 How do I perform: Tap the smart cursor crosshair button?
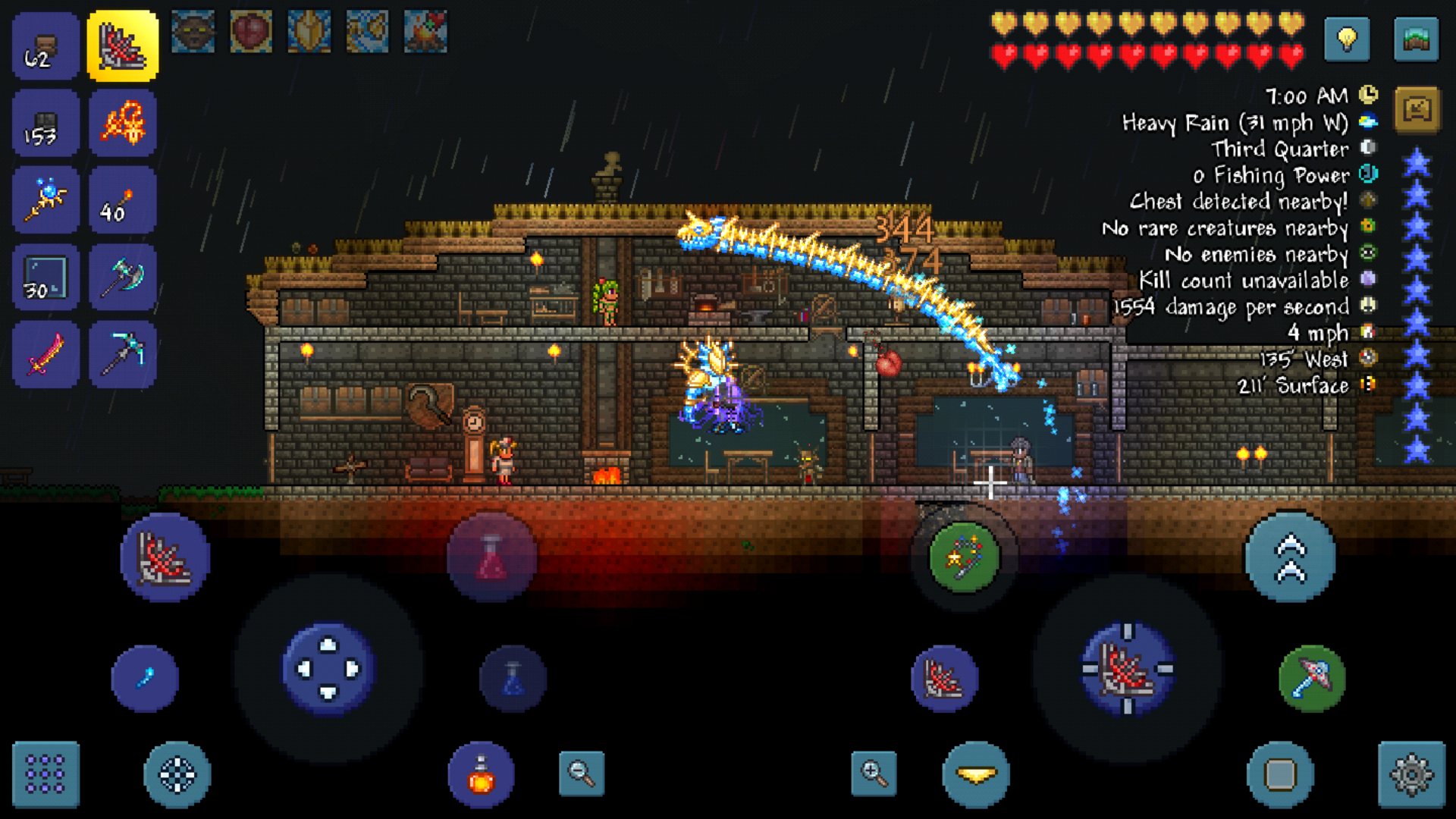click(177, 774)
